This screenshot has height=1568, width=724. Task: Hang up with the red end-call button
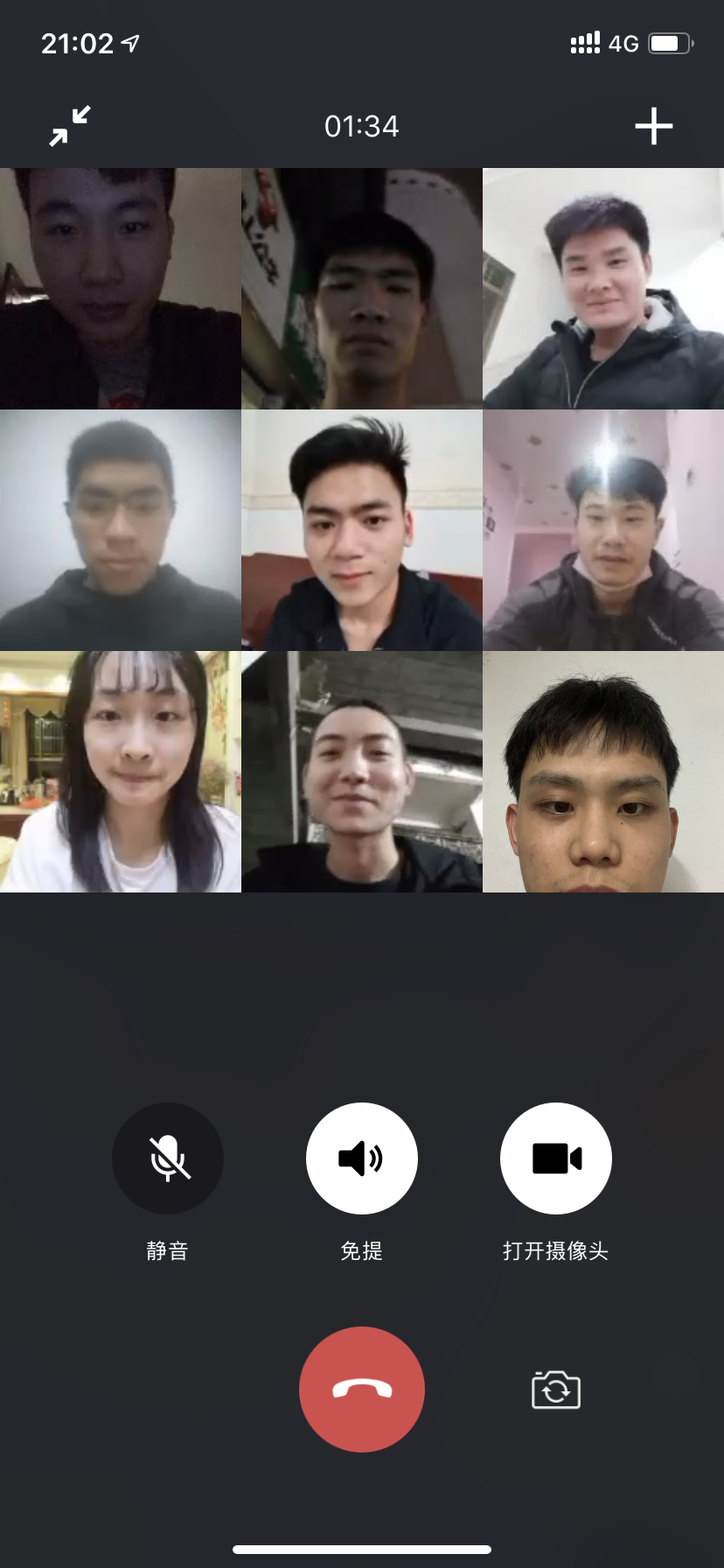(362, 1389)
